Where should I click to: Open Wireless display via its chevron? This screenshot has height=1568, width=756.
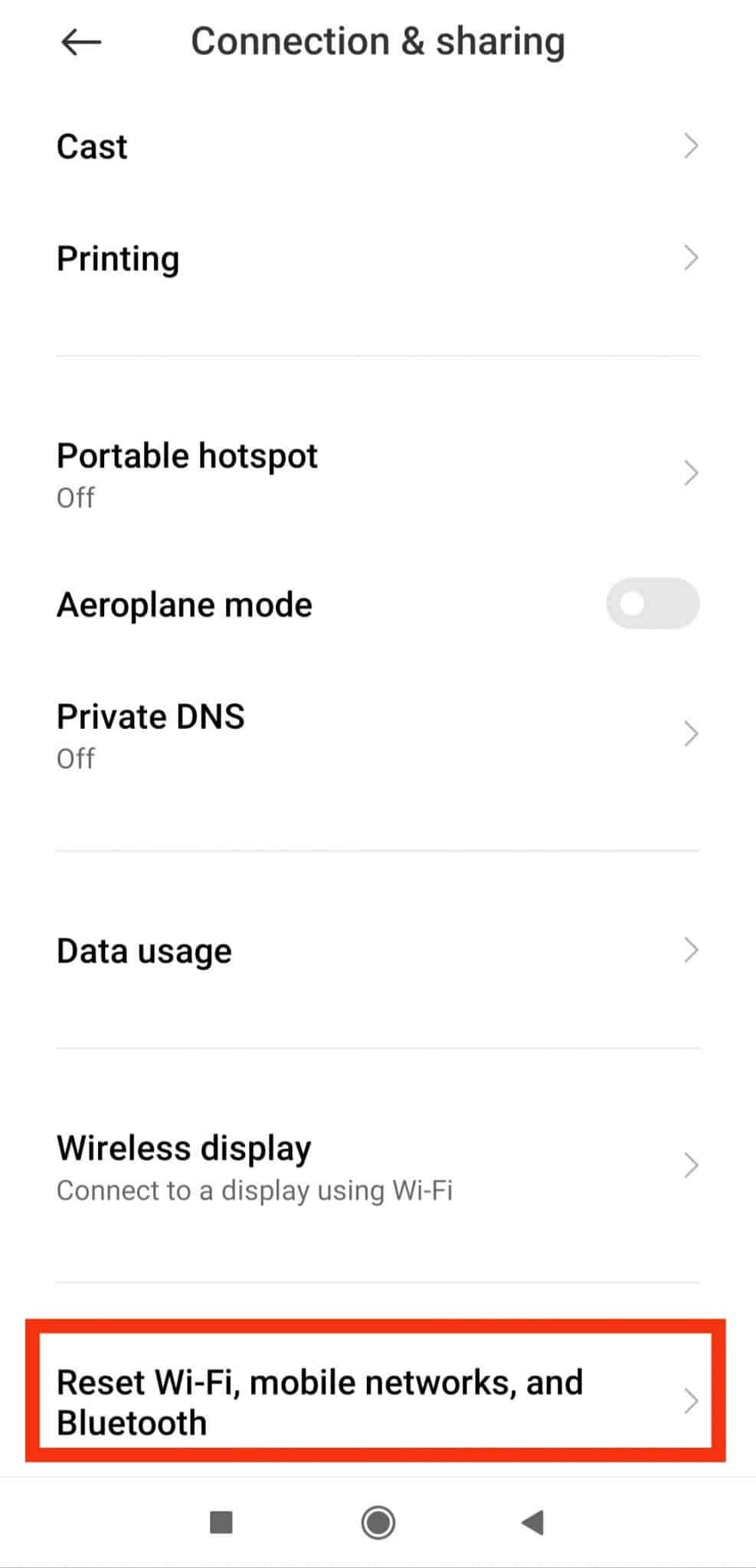pos(691,1165)
